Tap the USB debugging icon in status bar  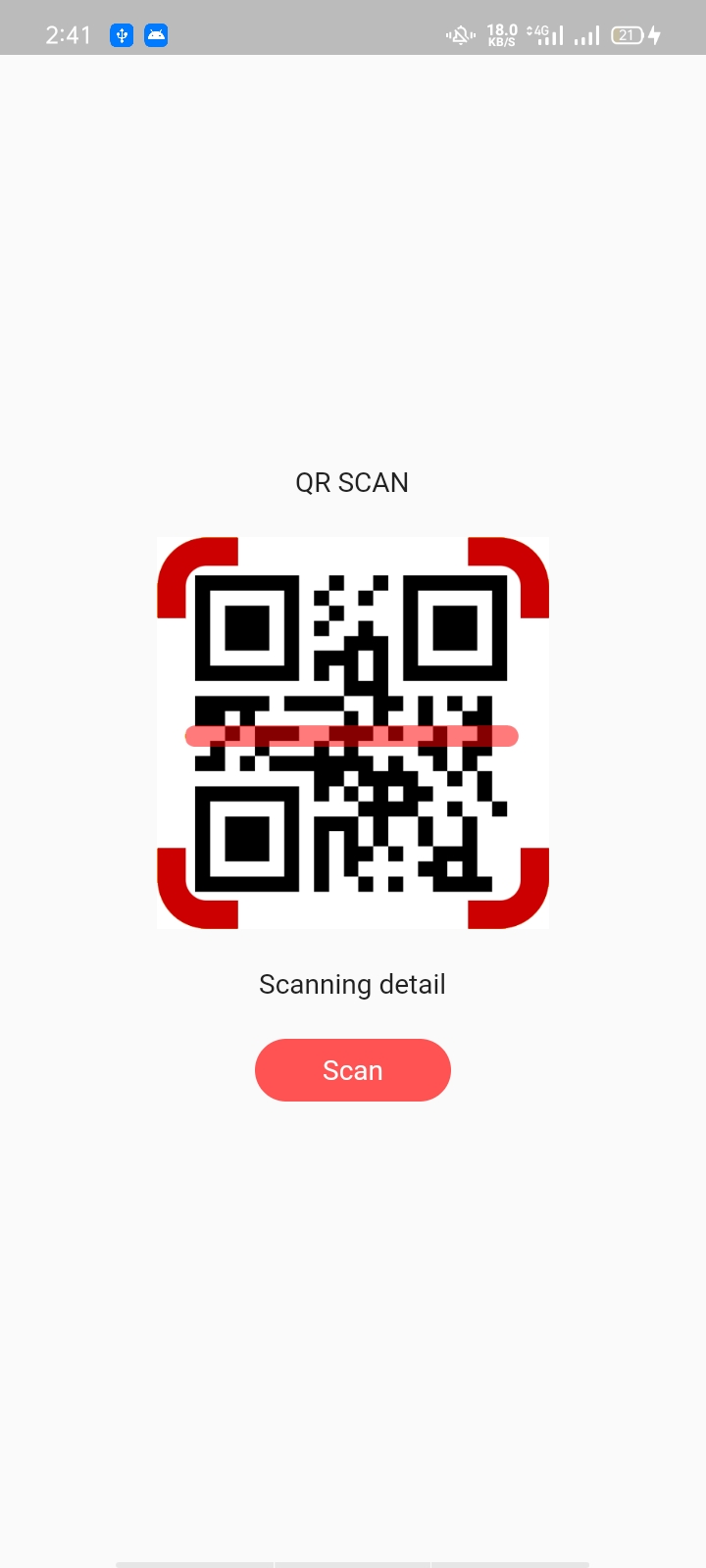[x=121, y=35]
